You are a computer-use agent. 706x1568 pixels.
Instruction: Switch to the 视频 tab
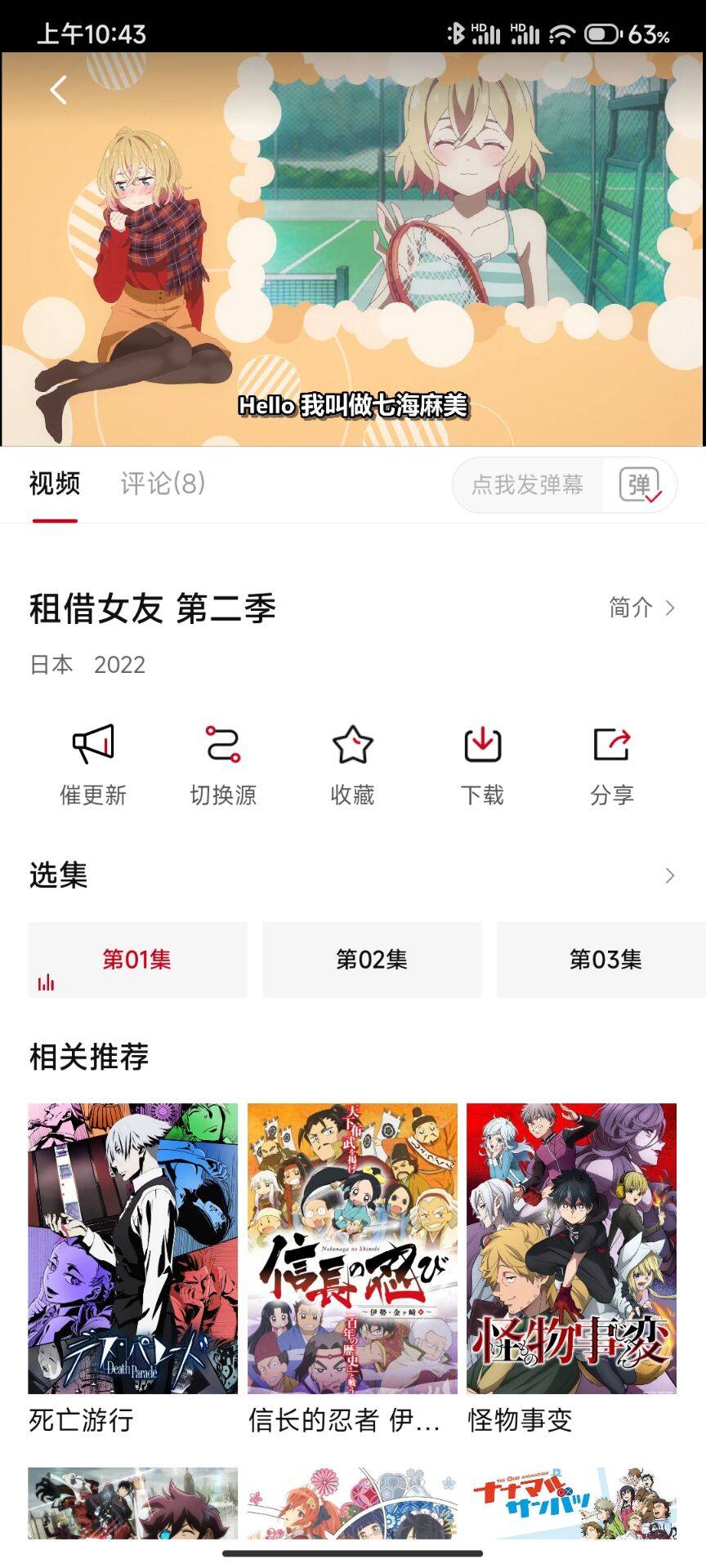tap(53, 485)
